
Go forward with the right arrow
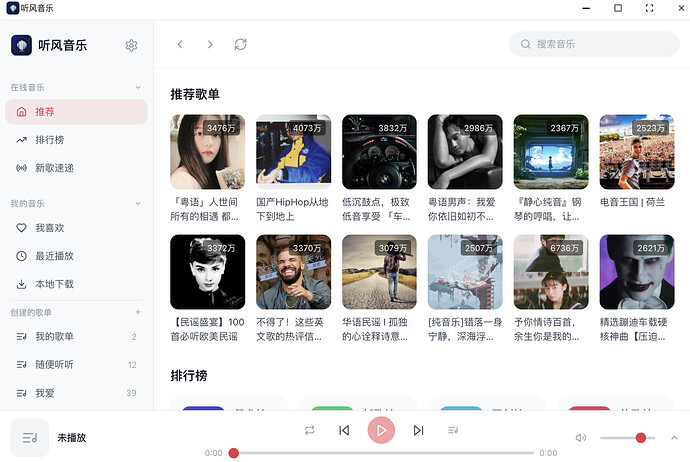click(210, 44)
